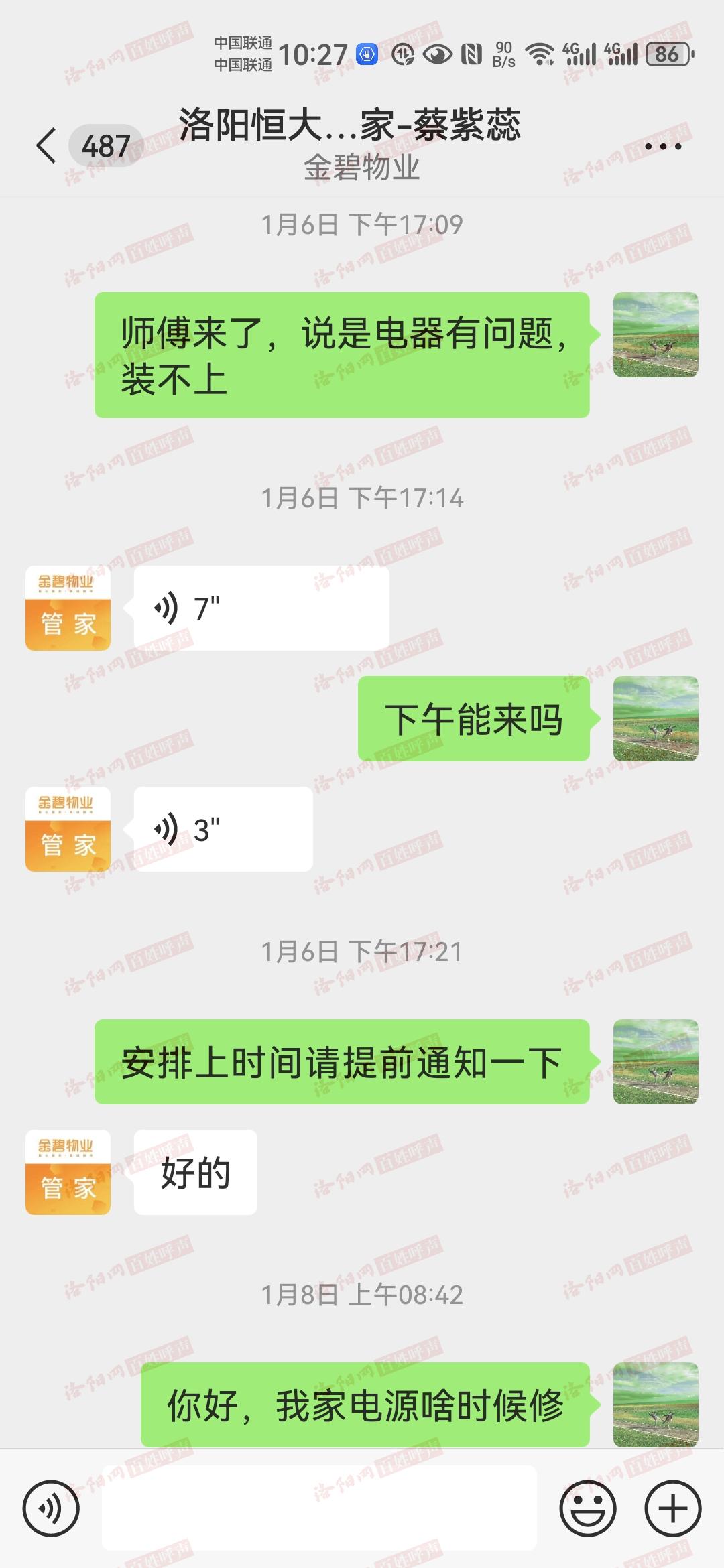
Task: Open the emoji picker
Action: pos(587,1508)
